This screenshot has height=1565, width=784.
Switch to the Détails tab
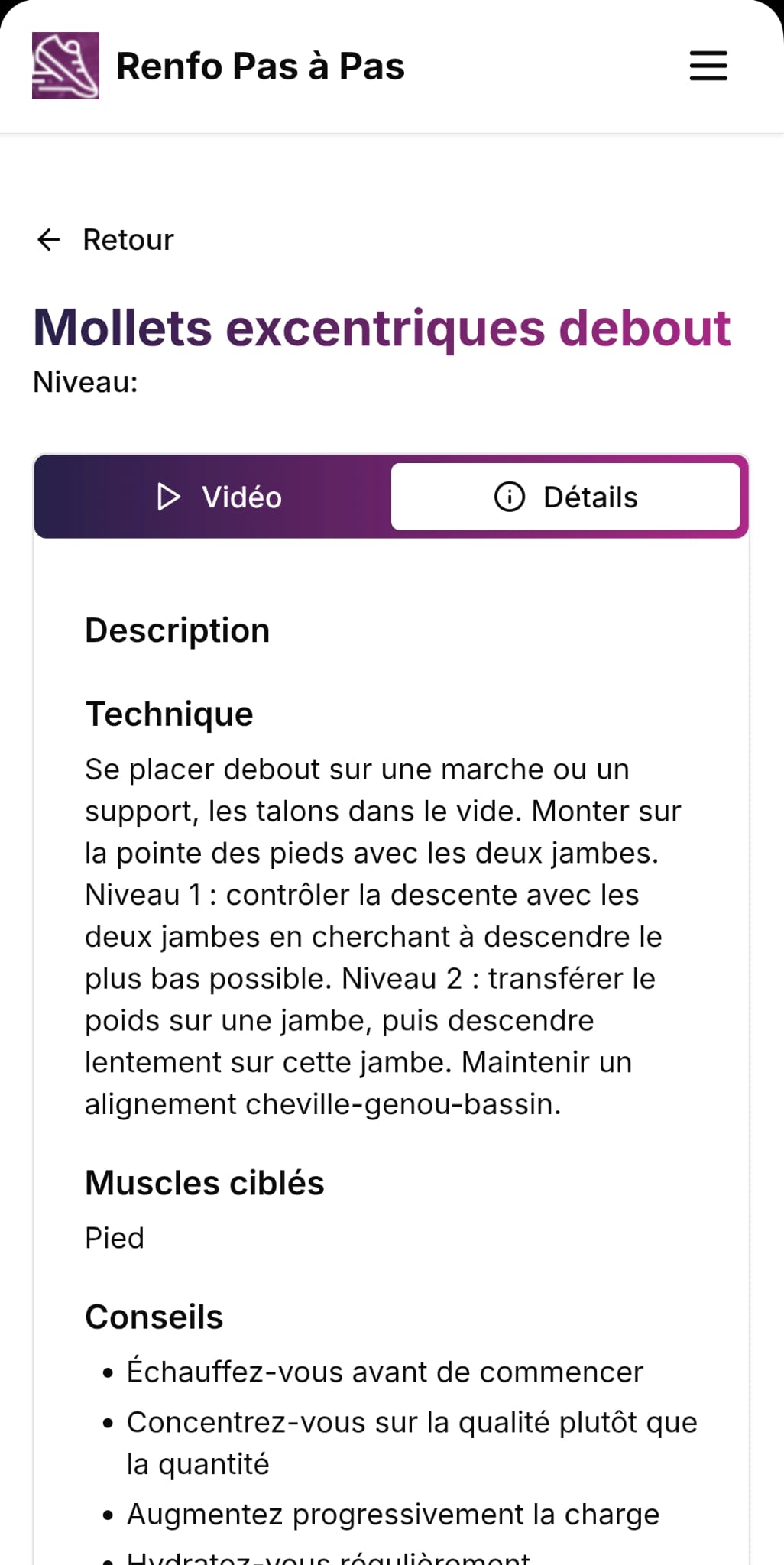click(x=567, y=496)
